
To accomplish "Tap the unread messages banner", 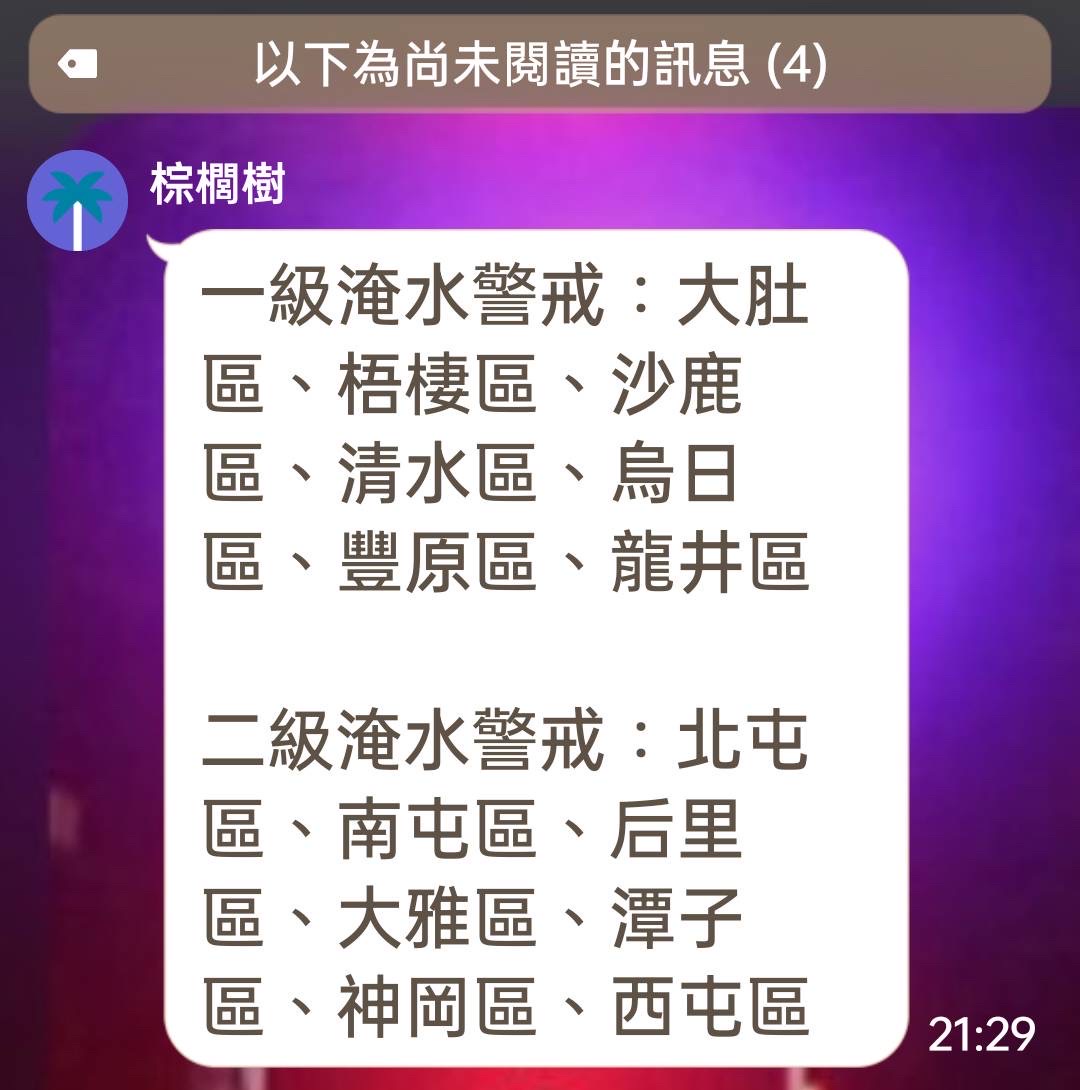I will click(x=540, y=65).
